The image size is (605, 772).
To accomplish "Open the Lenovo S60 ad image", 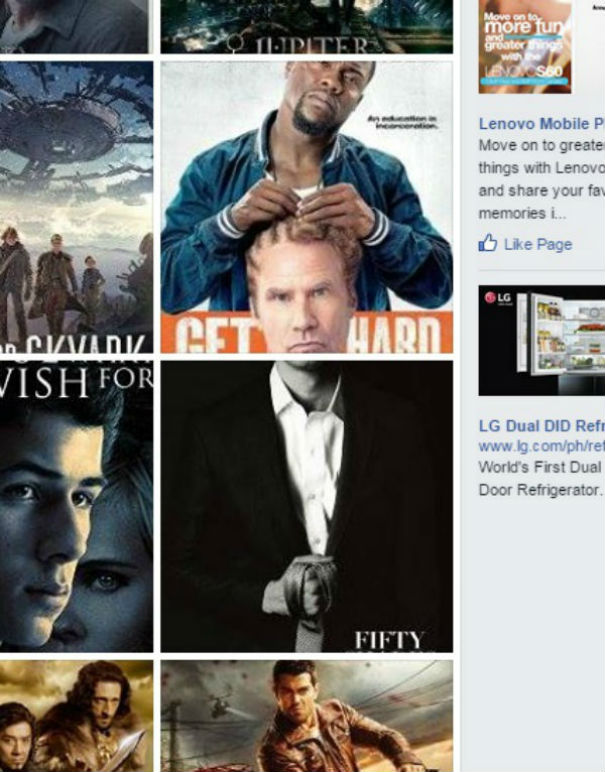I will pos(525,45).
